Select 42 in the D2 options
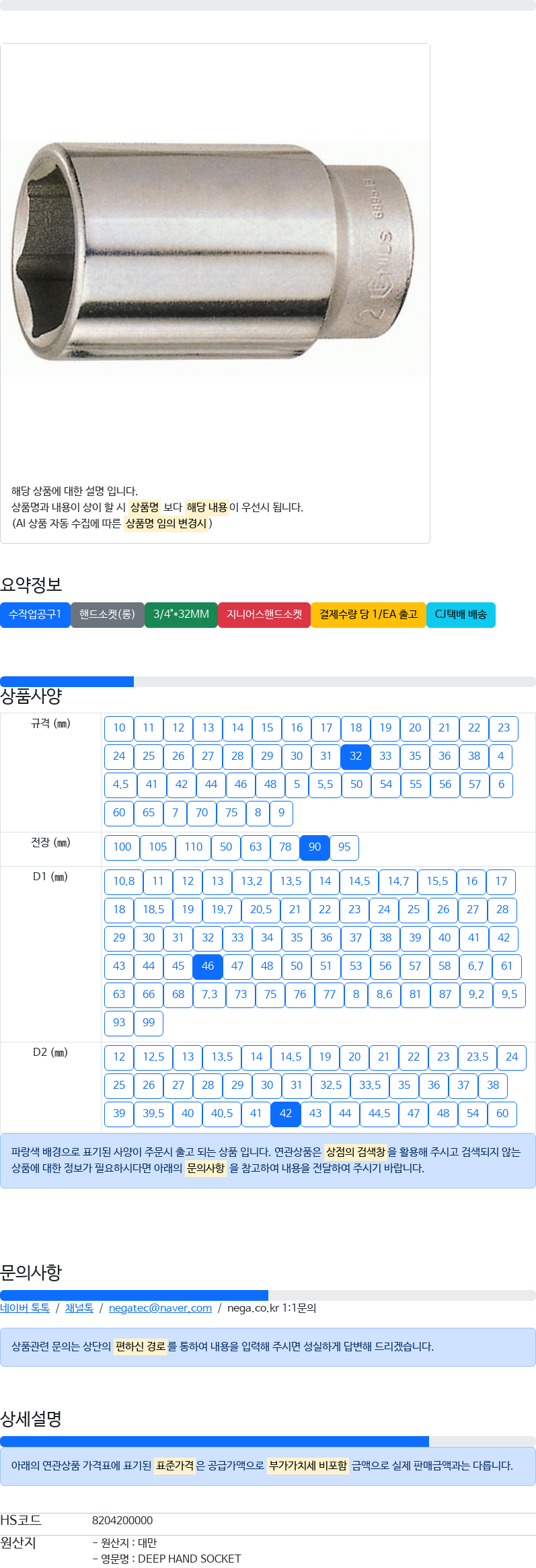This screenshot has height=1568, width=536. (x=286, y=1114)
